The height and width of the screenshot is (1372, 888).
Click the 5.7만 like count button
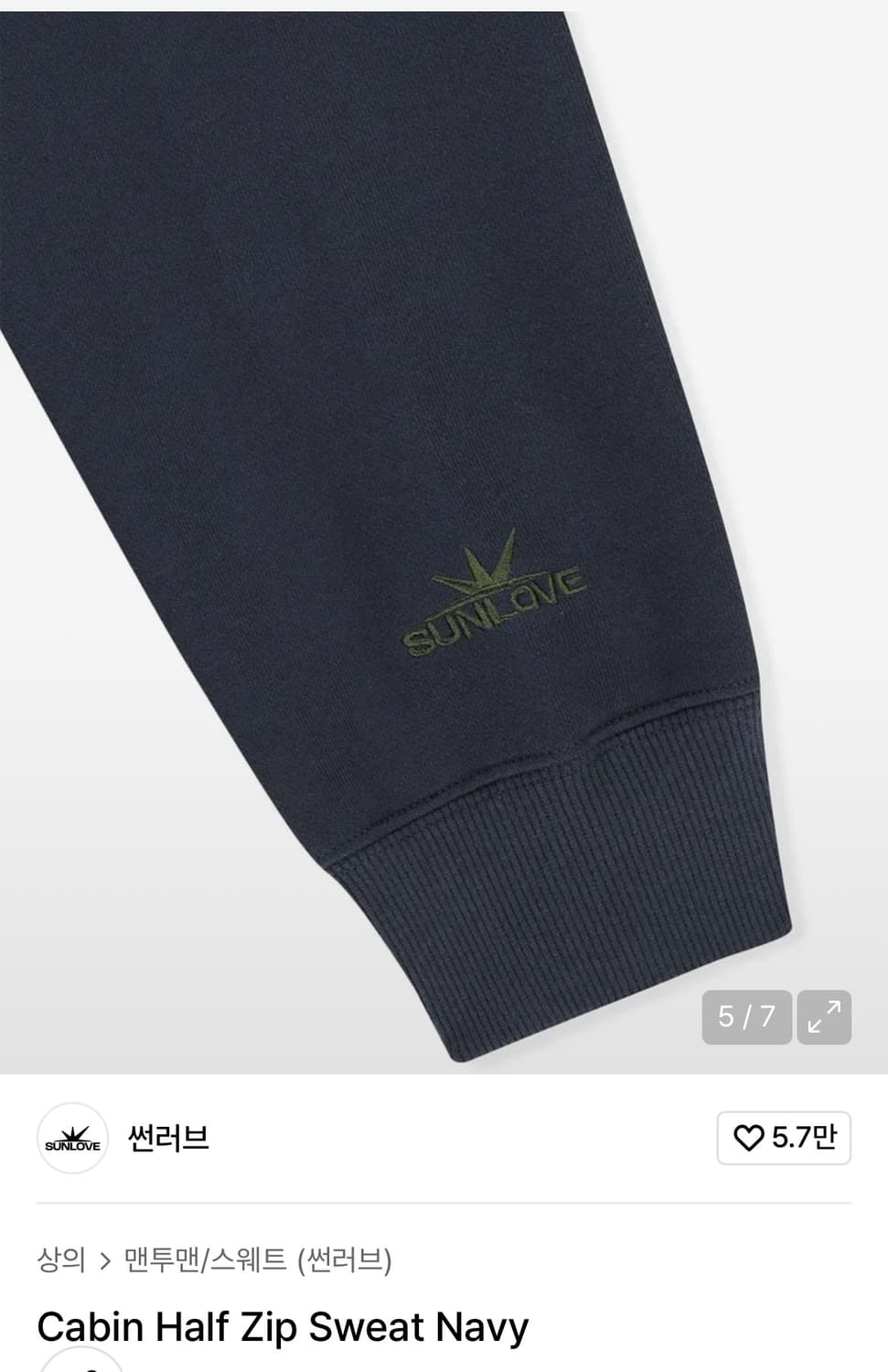pyautogui.click(x=782, y=1140)
